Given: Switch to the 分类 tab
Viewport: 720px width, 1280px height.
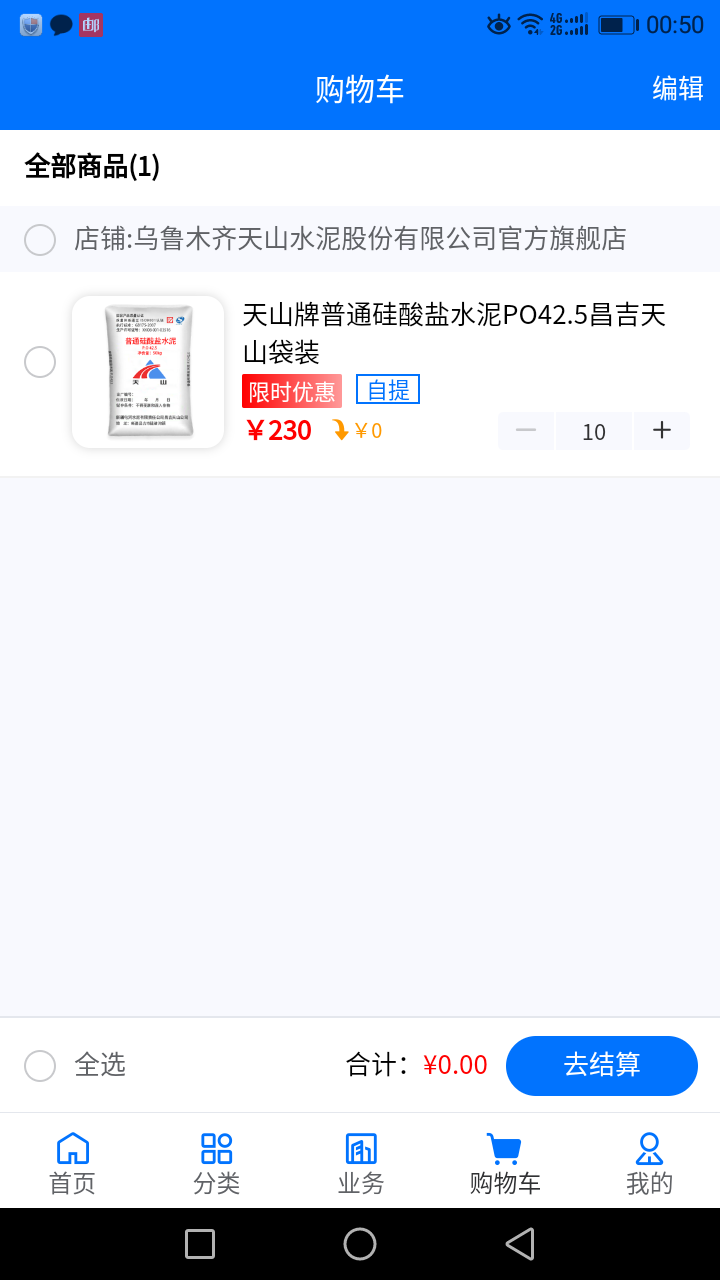Looking at the screenshot, I should pos(216,1162).
